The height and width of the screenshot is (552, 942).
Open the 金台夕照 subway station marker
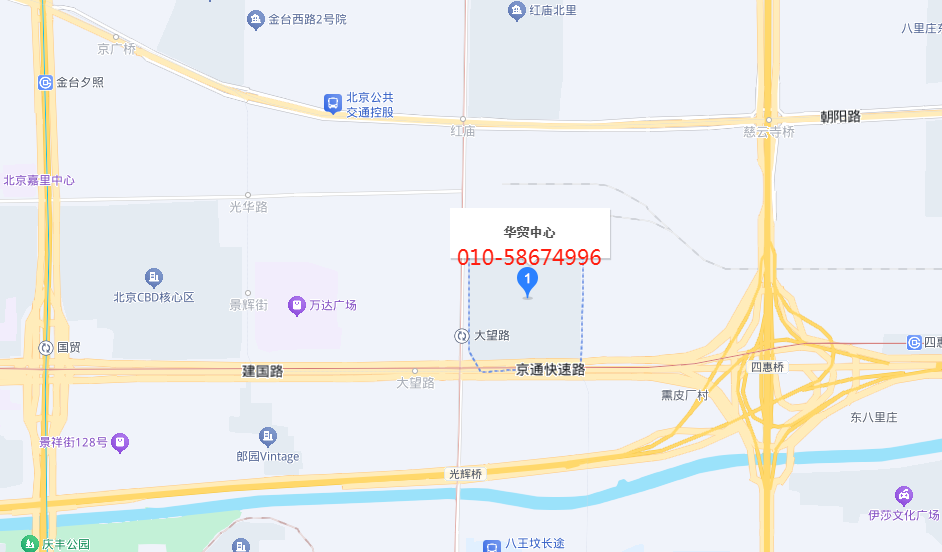45,82
